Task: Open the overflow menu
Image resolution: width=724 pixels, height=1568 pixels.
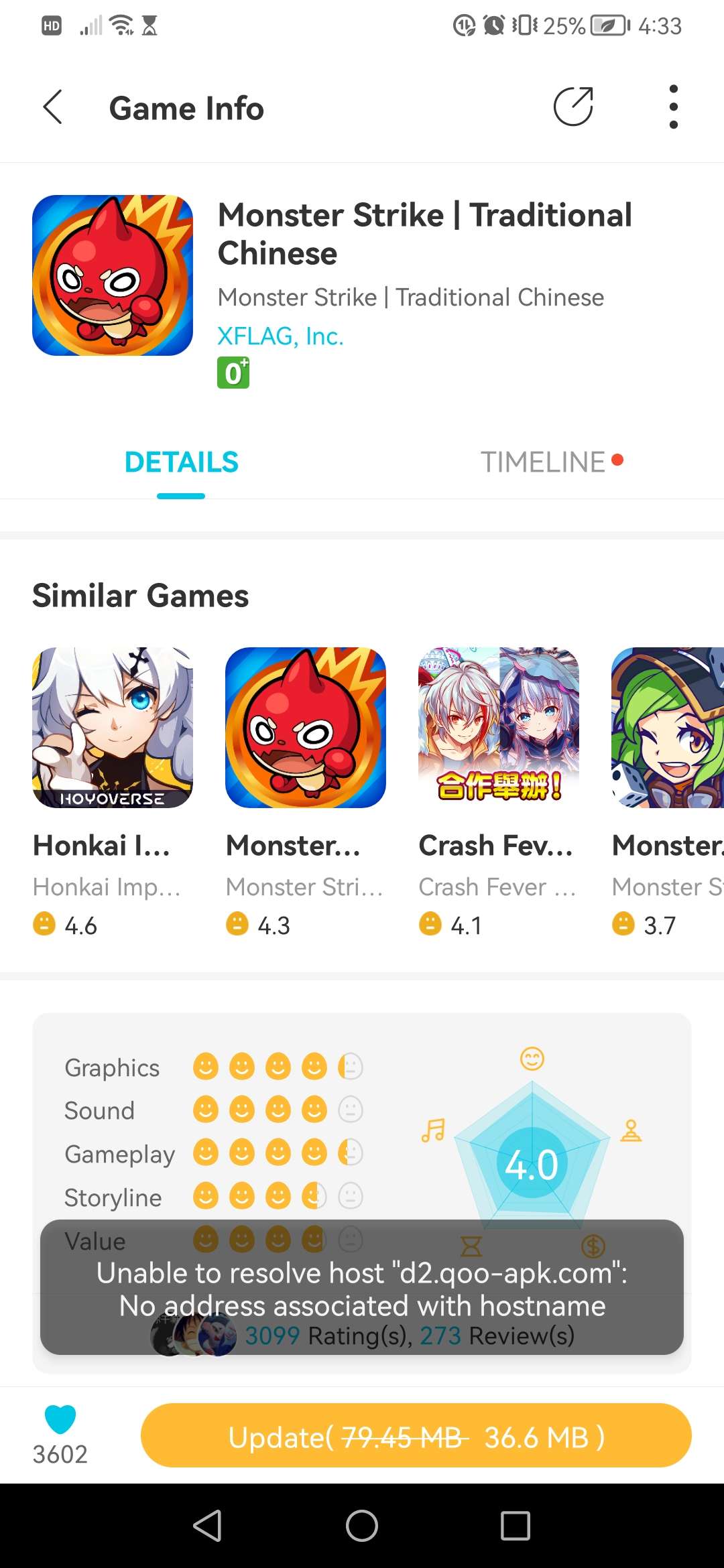Action: click(673, 107)
